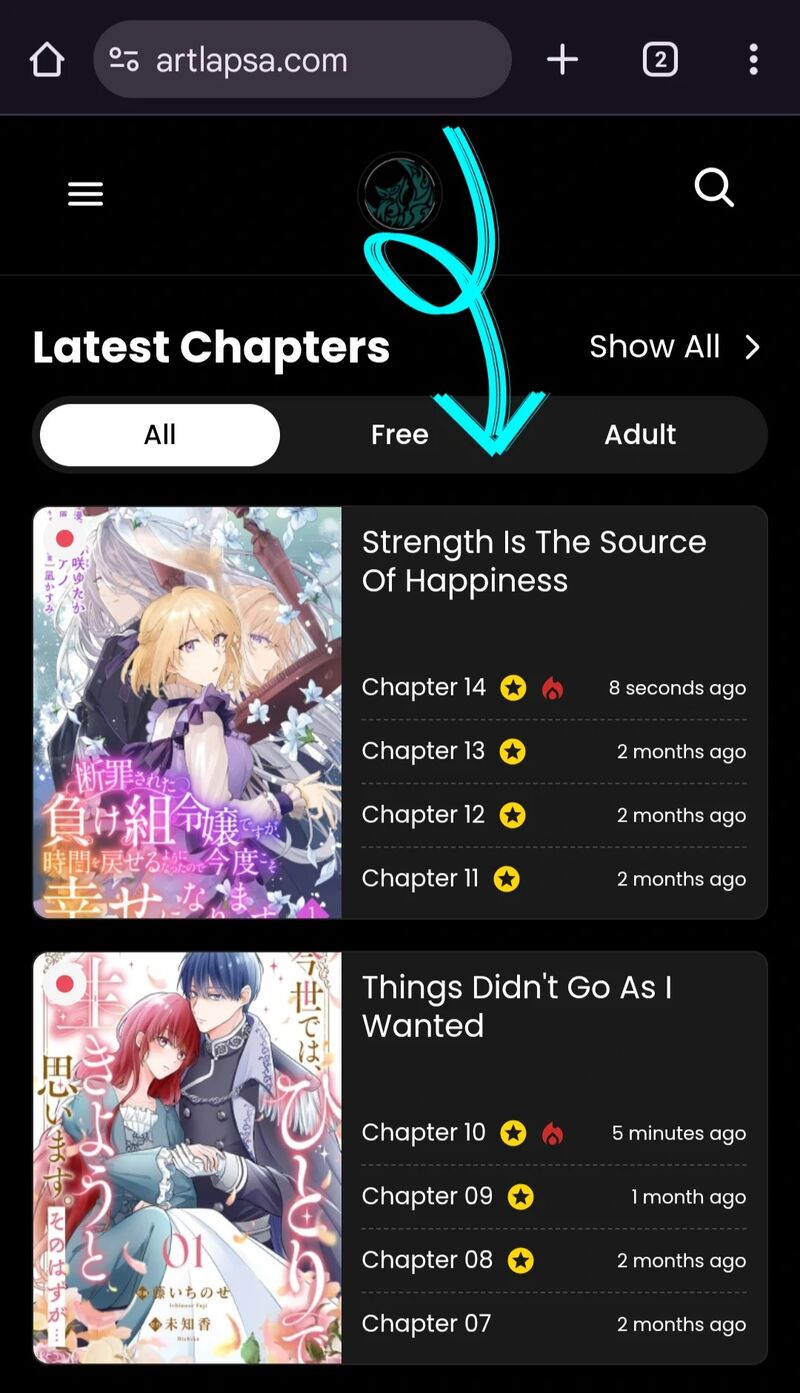Open the Strength Is The Source Of Happiness cover
This screenshot has width=800, height=1393.
187,712
